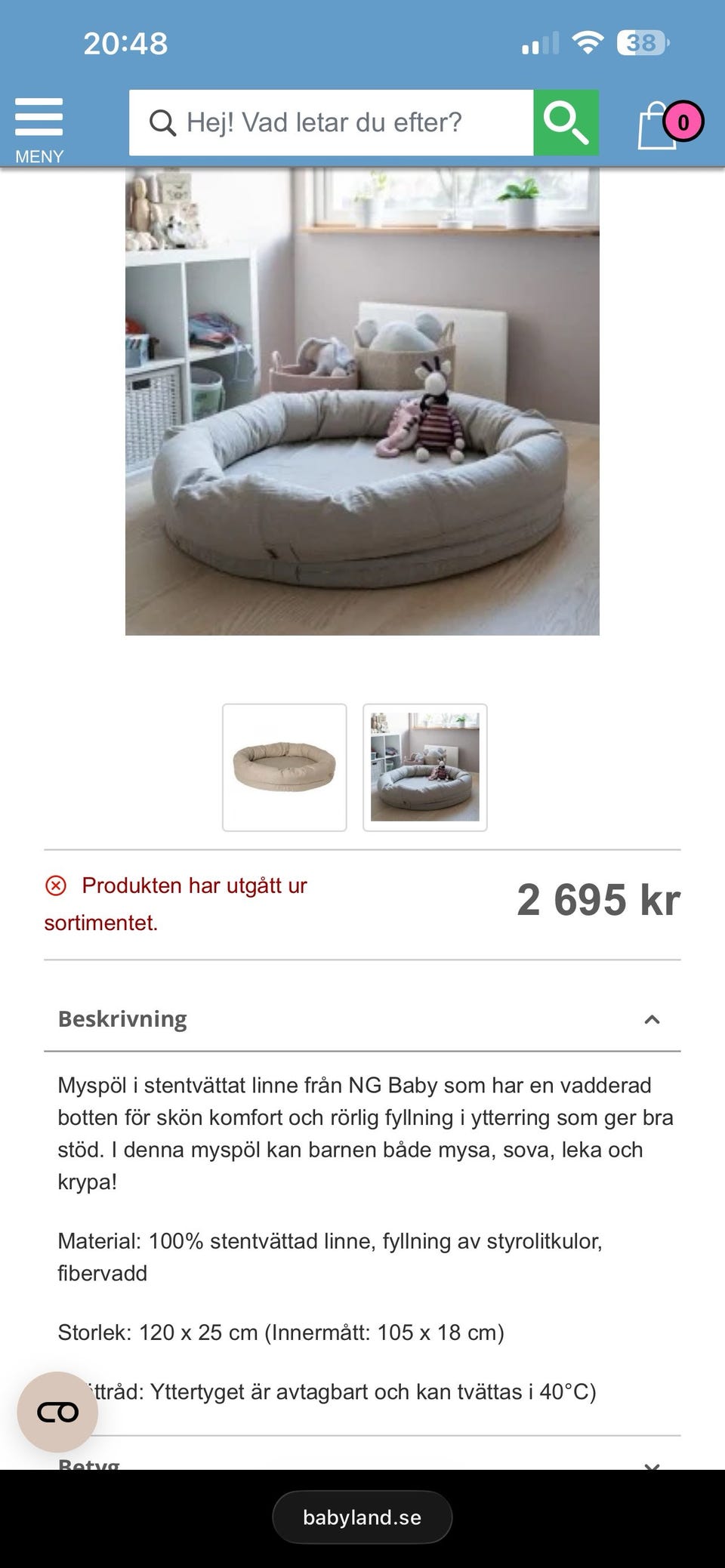The height and width of the screenshot is (1568, 725).
Task: Click the red cross icon beside the discontinued notice
Action: [x=56, y=886]
